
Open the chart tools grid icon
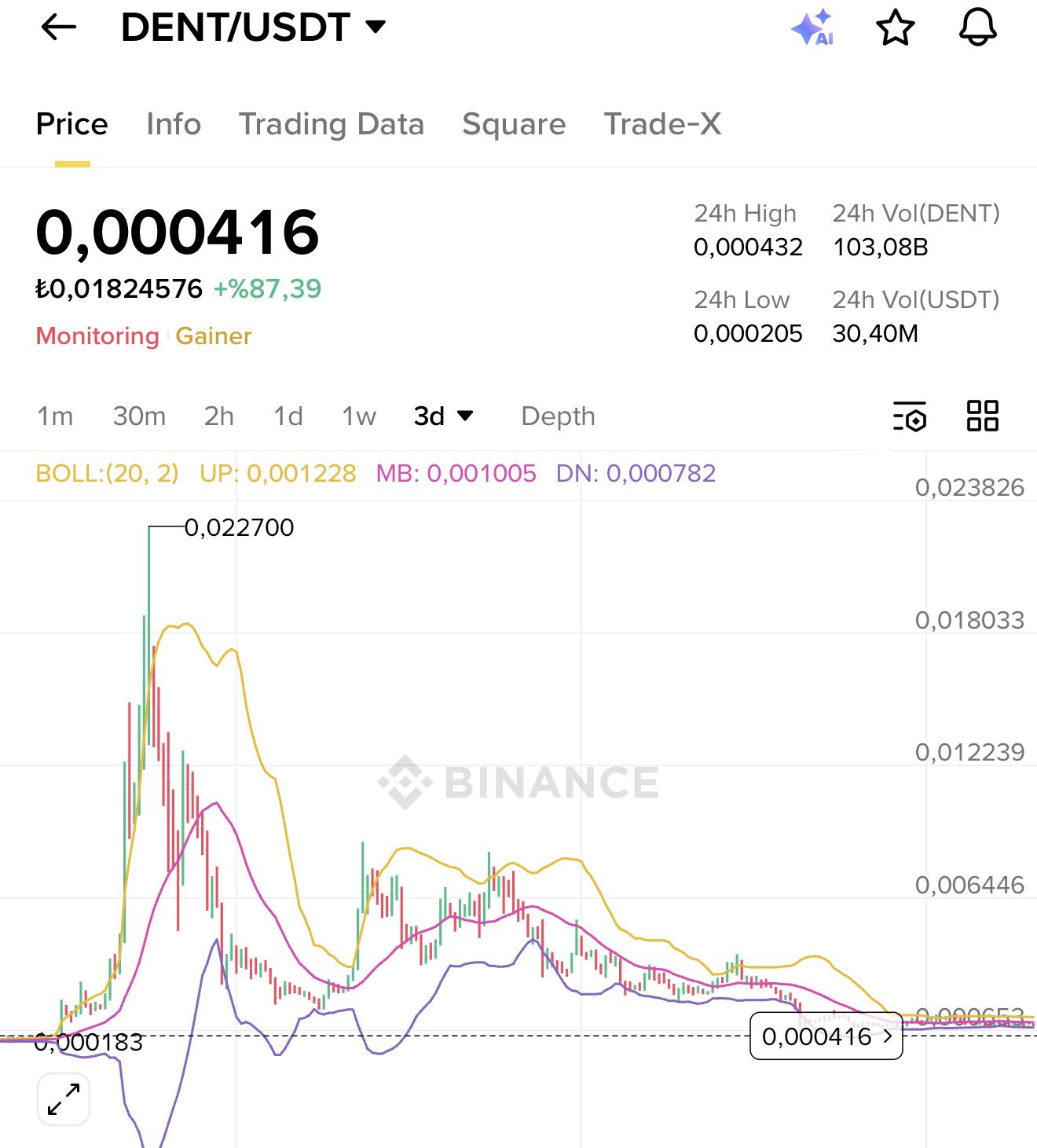(982, 416)
